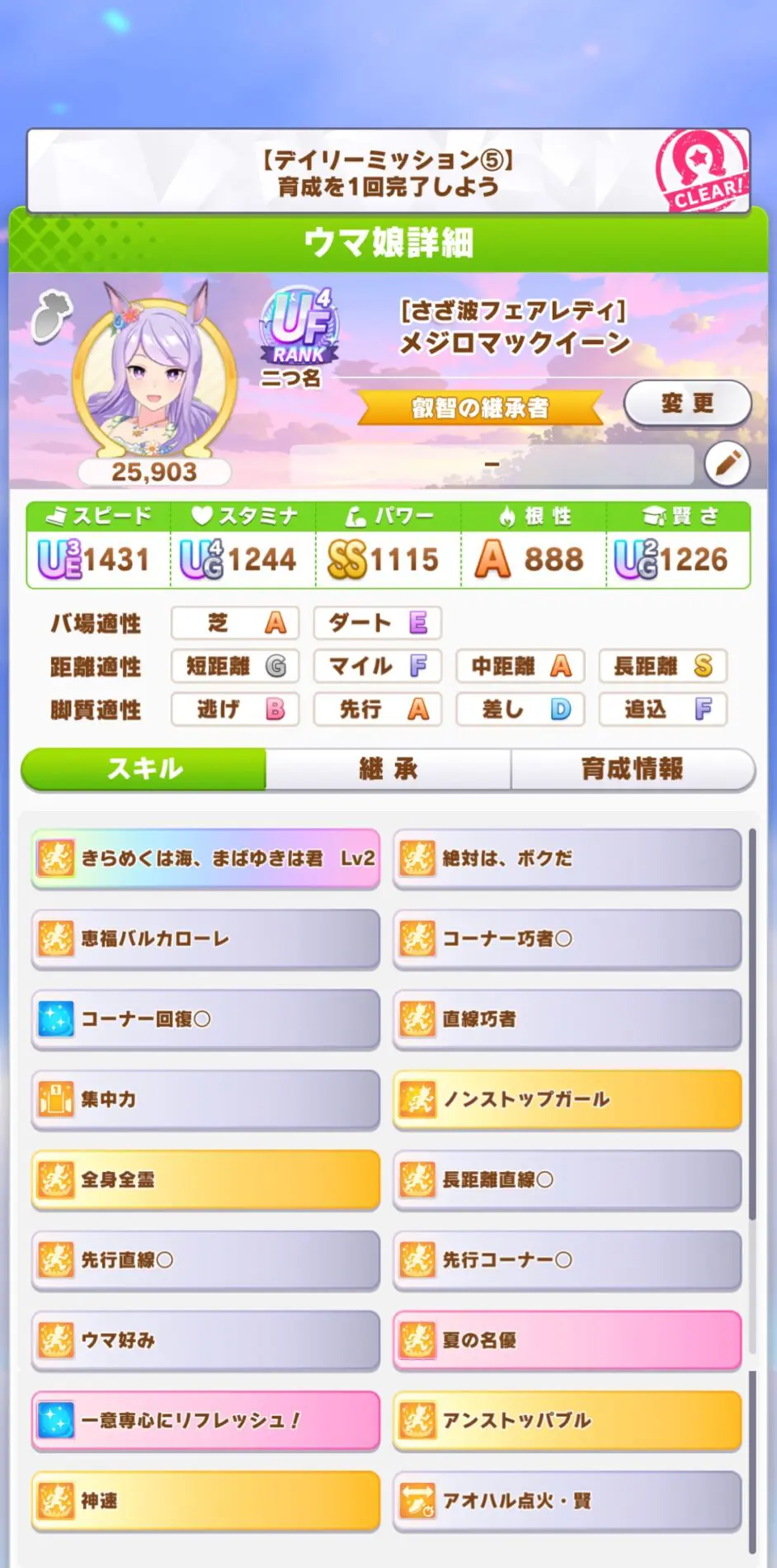Select the スキル tab

click(144, 769)
